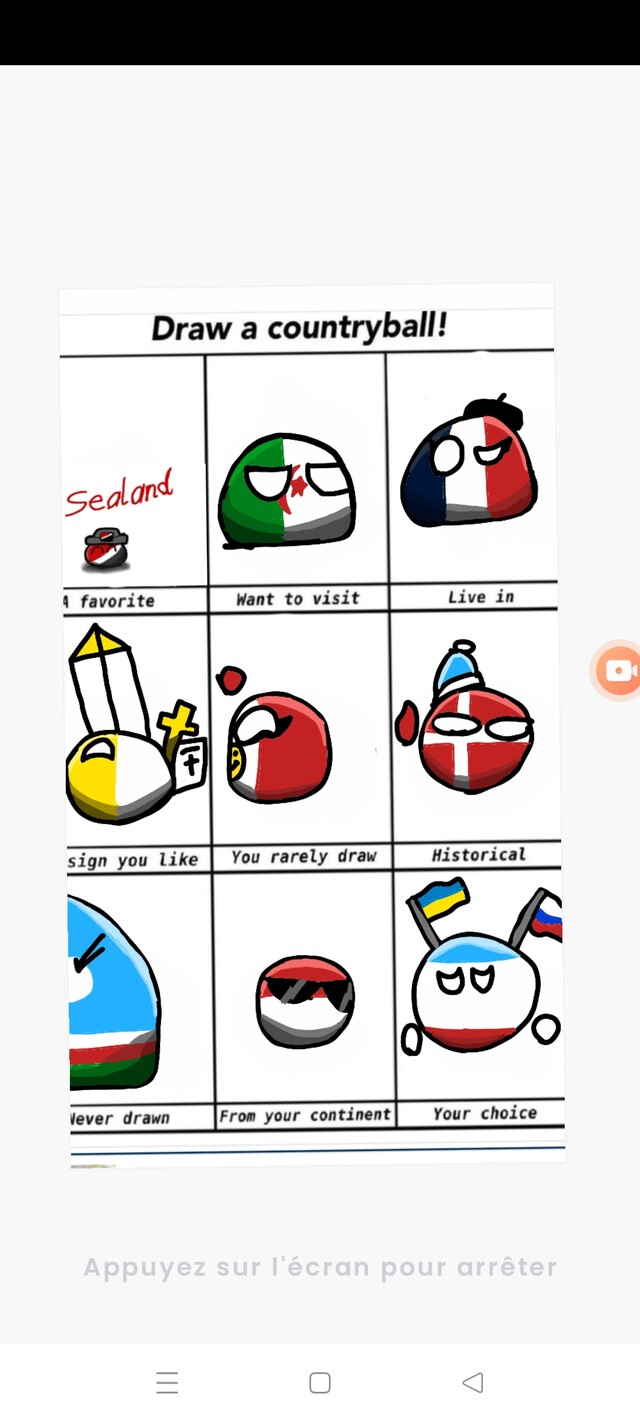The width and height of the screenshot is (640, 1422).
Task: Open recent apps from the navigation bar
Action: click(x=167, y=1383)
